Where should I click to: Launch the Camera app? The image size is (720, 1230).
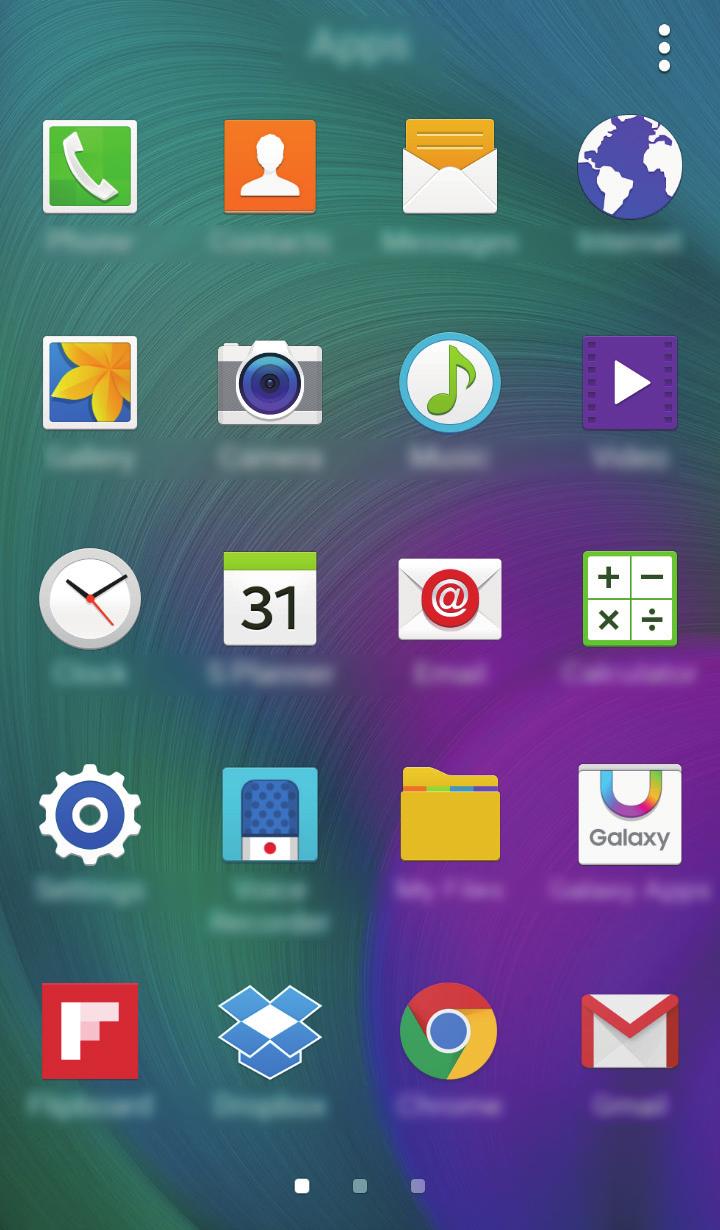270,383
